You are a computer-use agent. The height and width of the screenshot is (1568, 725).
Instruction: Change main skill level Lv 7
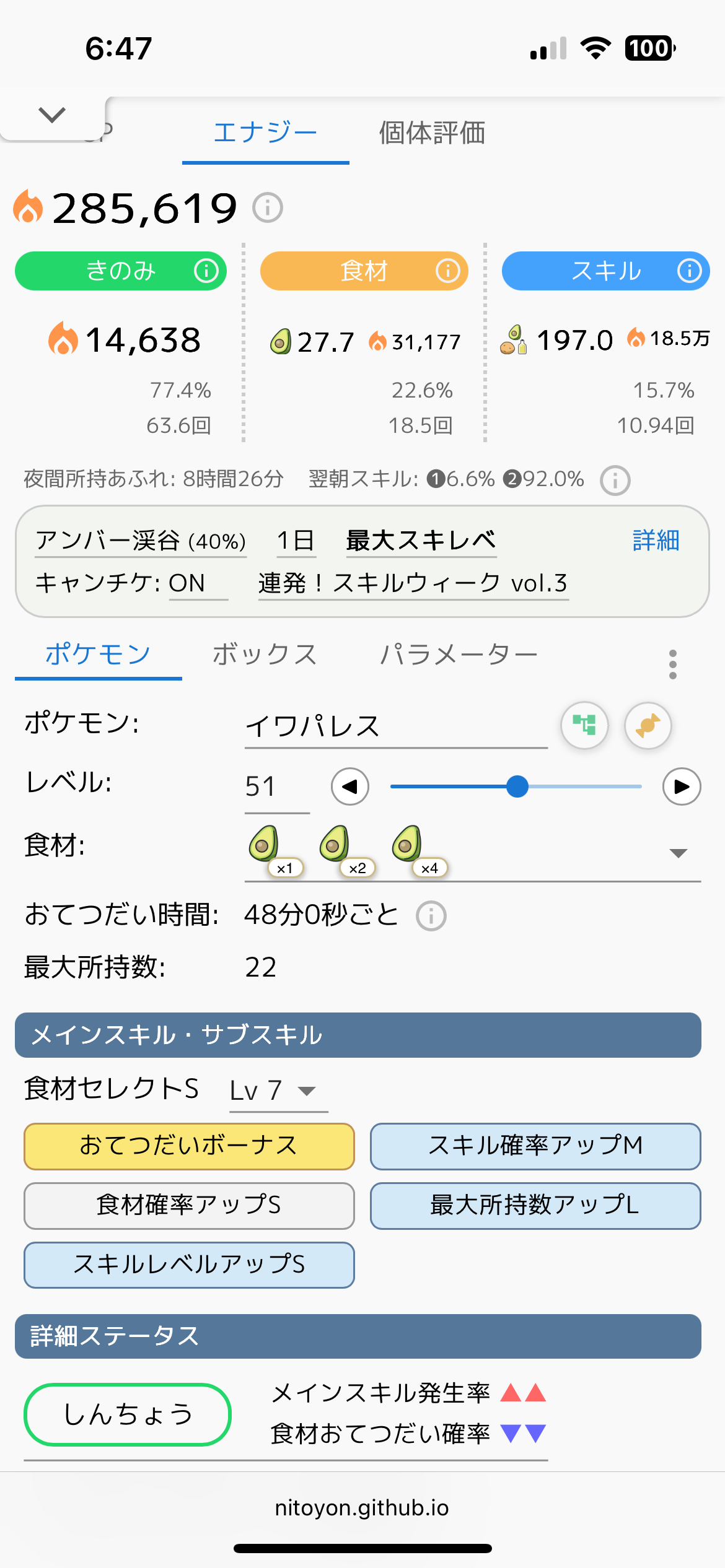pos(278,1091)
